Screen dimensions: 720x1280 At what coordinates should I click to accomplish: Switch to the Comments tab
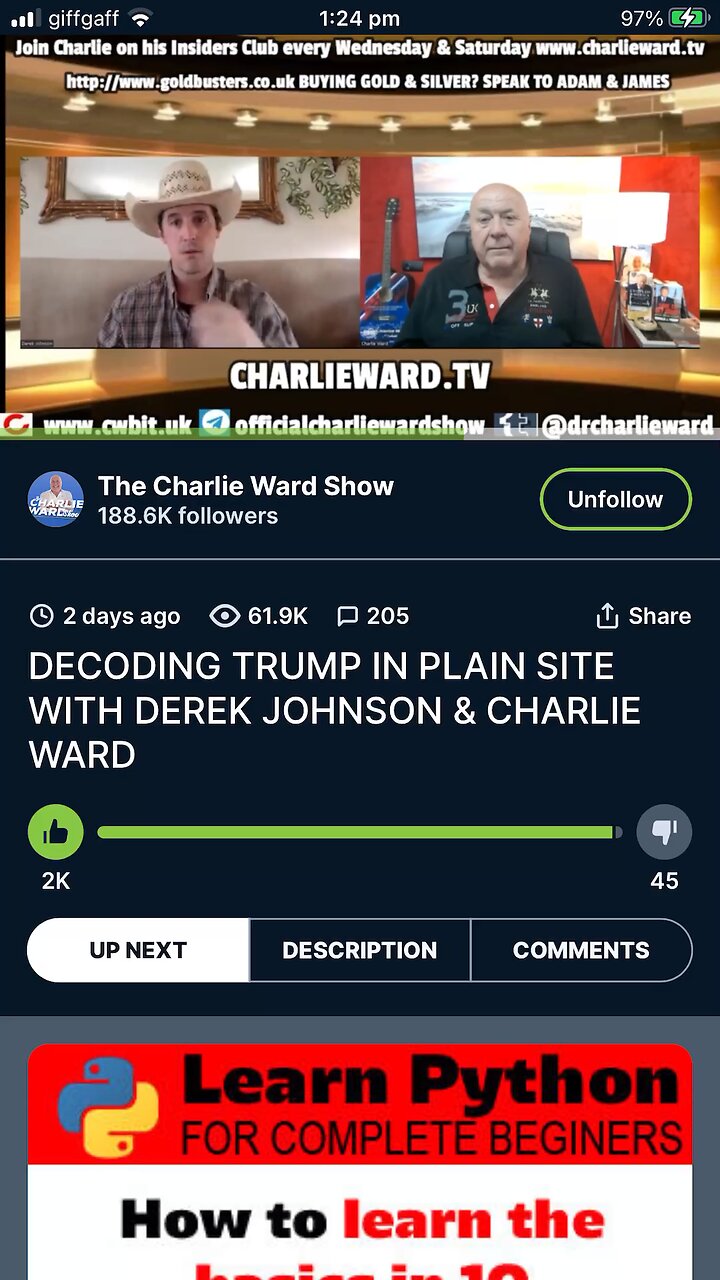coord(581,950)
